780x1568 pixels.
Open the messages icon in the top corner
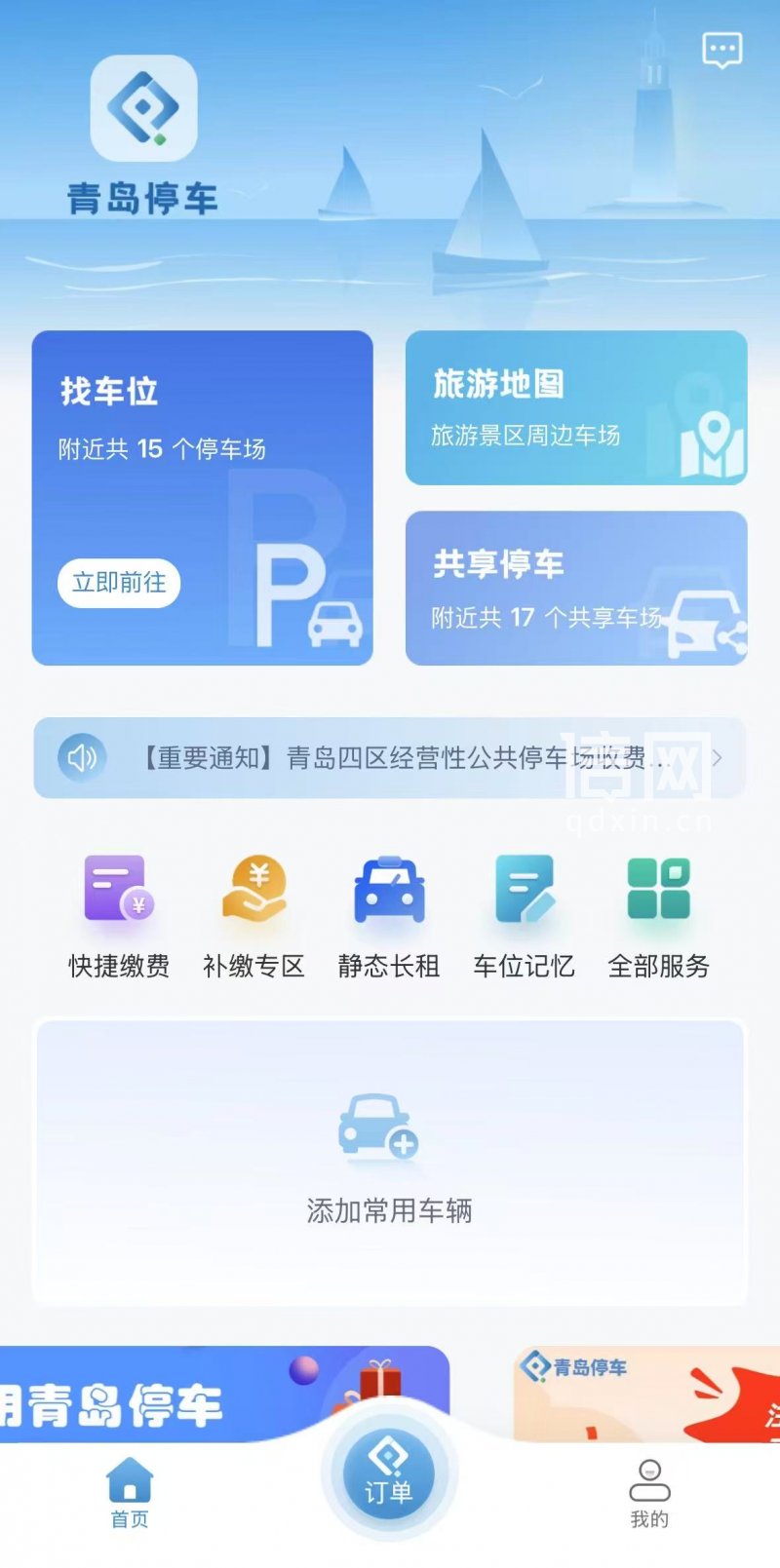point(722,50)
